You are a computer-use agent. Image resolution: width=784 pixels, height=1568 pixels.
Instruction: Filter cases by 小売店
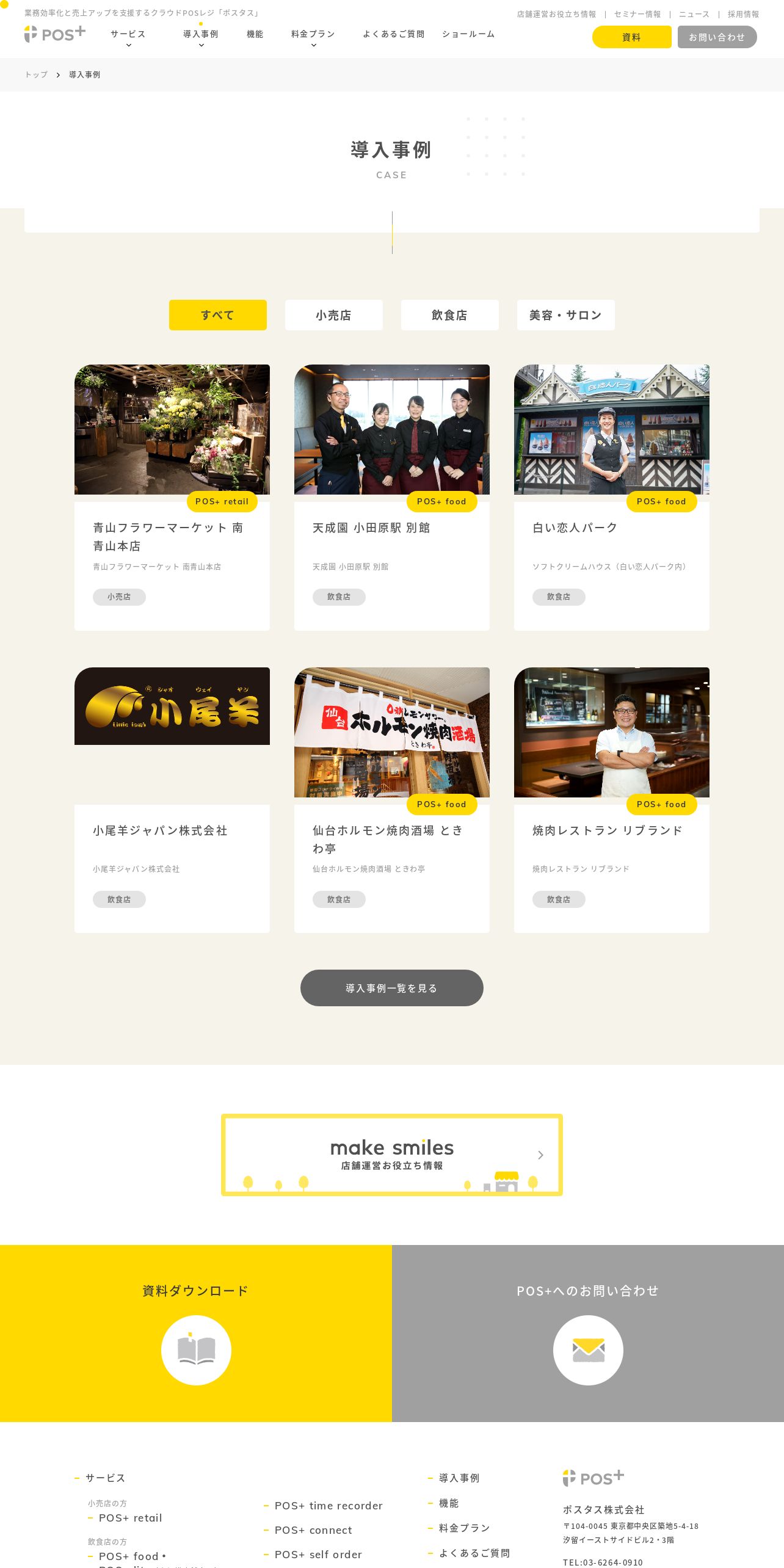(x=333, y=315)
